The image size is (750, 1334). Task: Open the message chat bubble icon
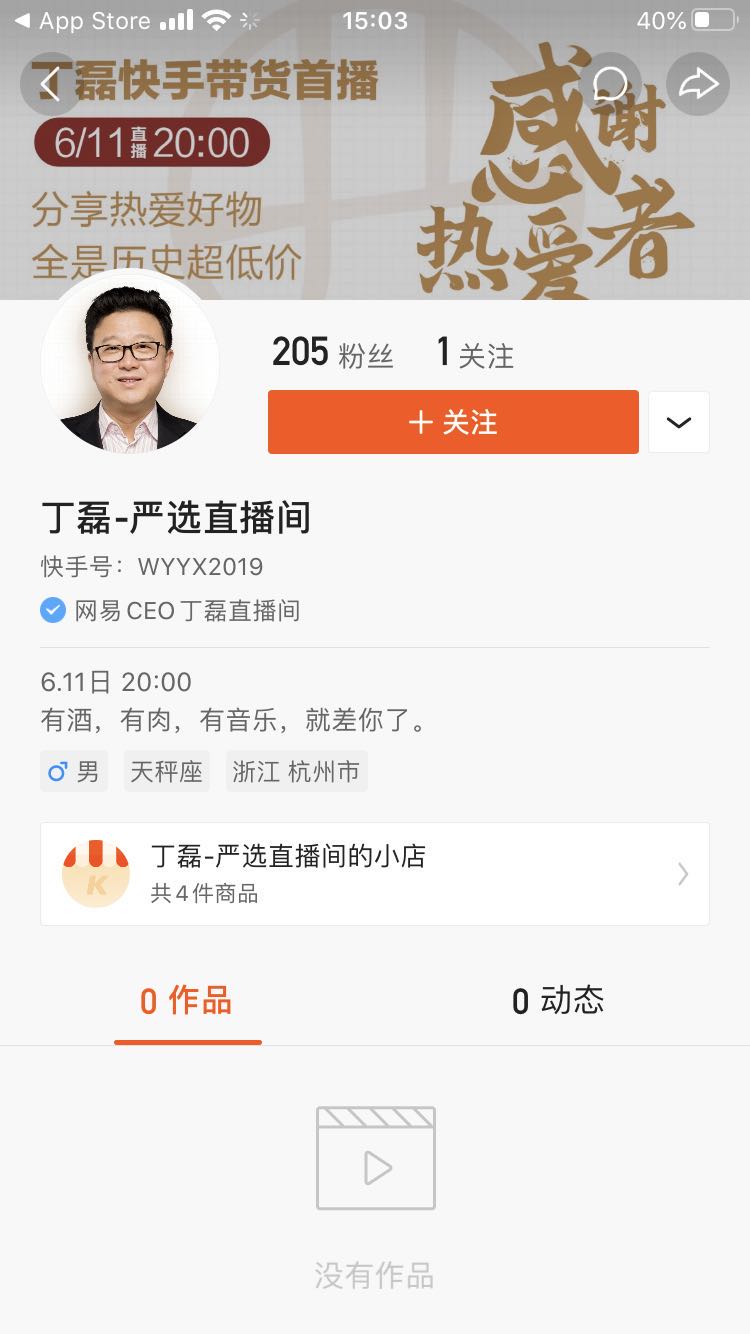click(610, 84)
